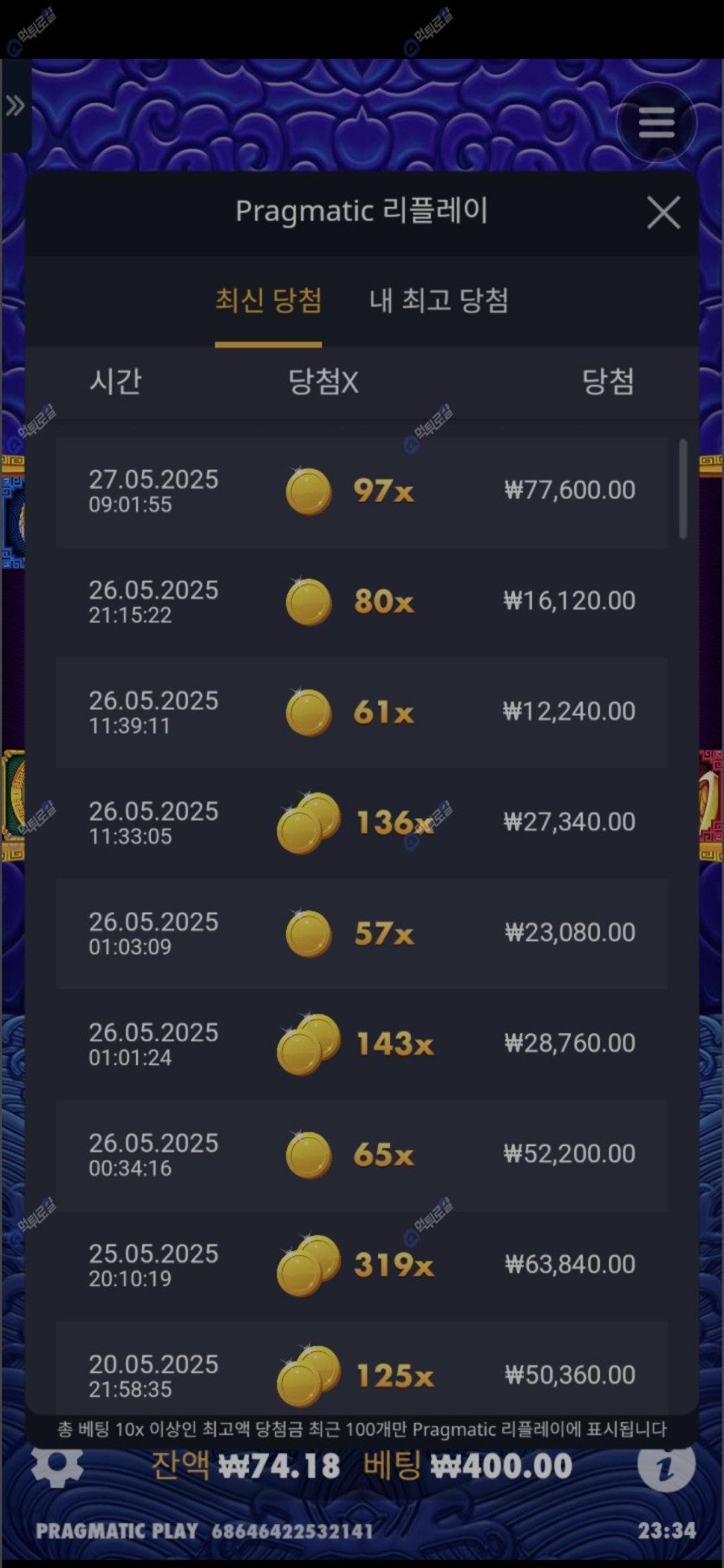724x1568 pixels.
Task: Open the 125x replay from 20.05.2025
Action: [362, 1375]
